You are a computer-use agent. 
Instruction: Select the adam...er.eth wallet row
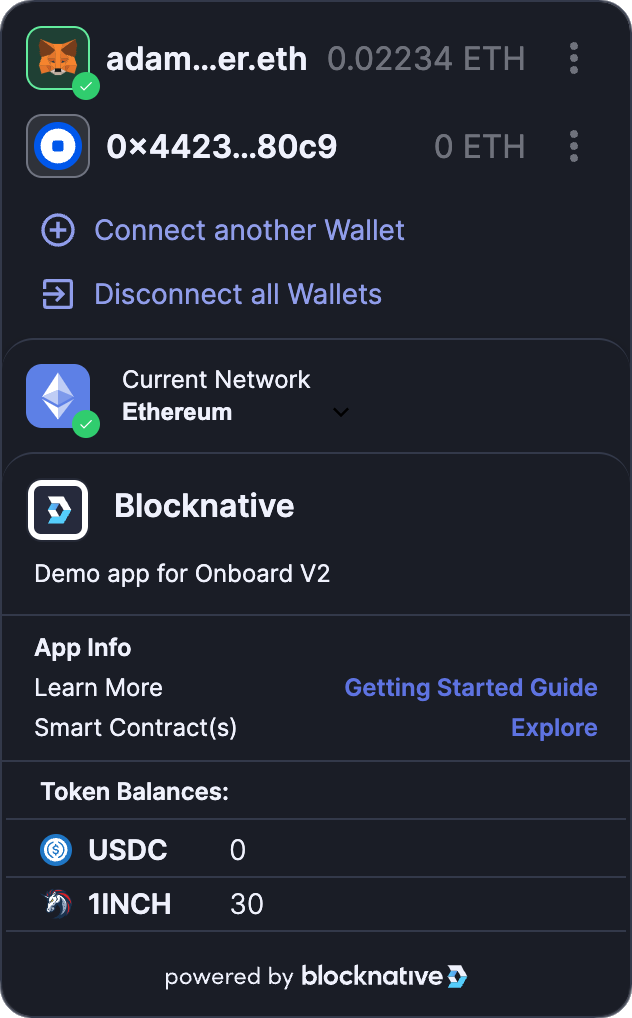(206, 59)
